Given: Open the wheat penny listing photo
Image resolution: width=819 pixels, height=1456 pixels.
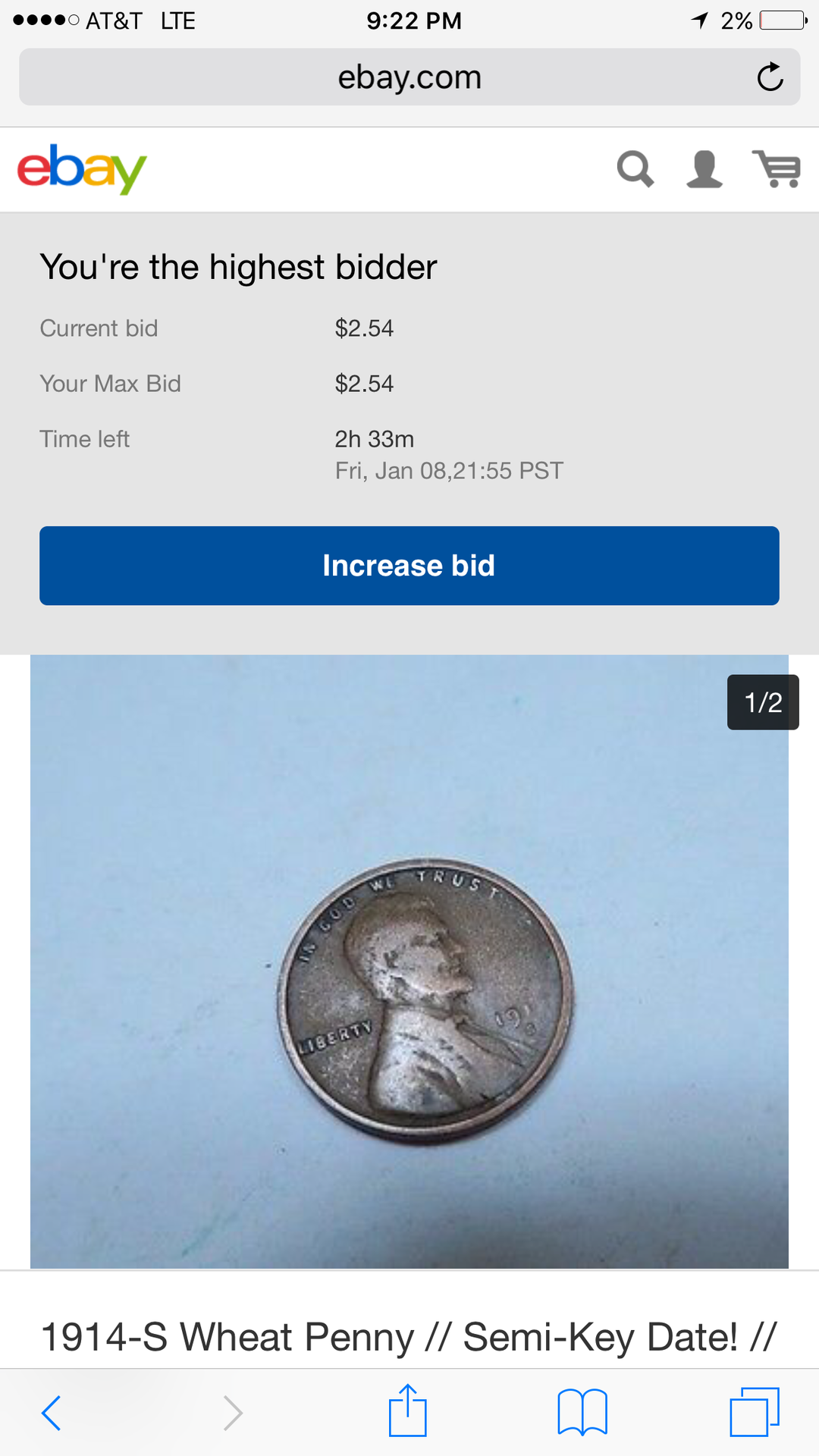Looking at the screenshot, I should [x=409, y=961].
